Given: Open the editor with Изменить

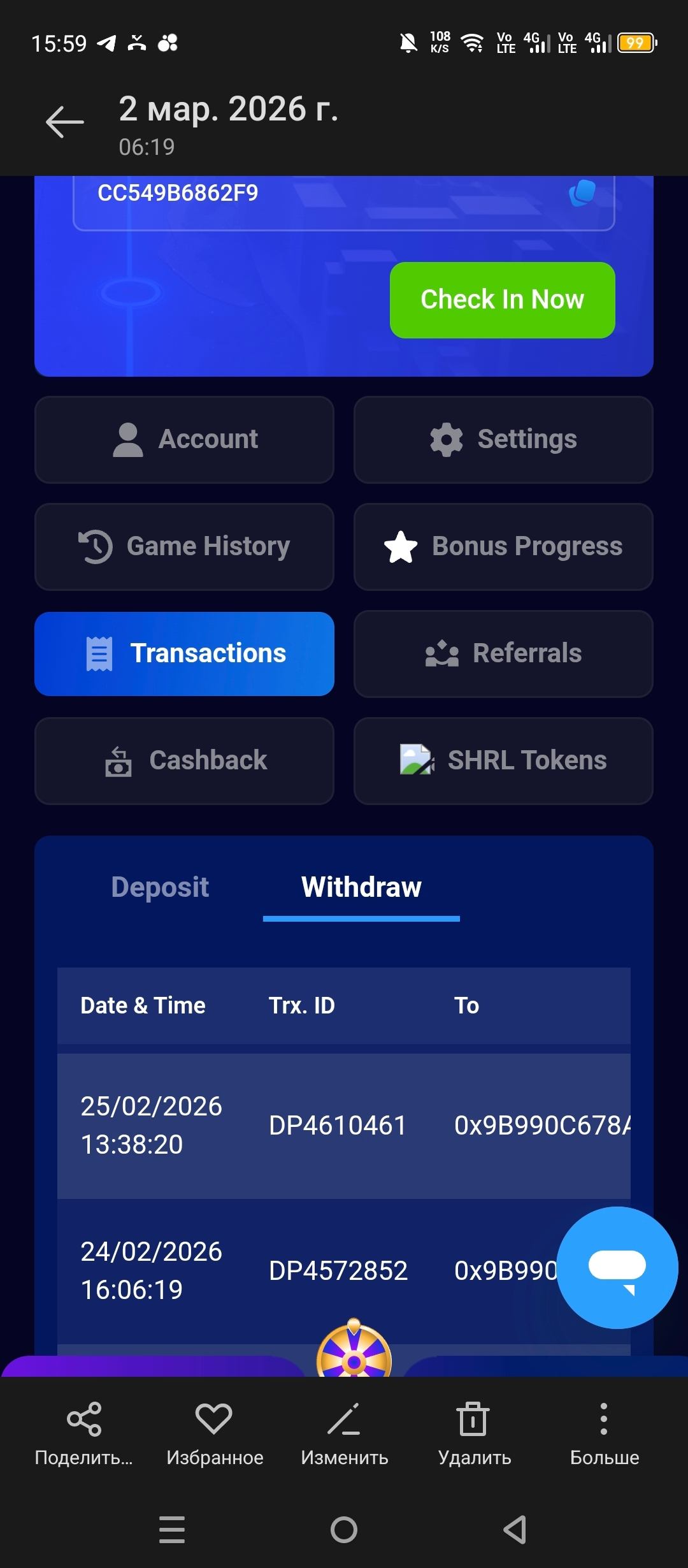Looking at the screenshot, I should coord(344,1431).
